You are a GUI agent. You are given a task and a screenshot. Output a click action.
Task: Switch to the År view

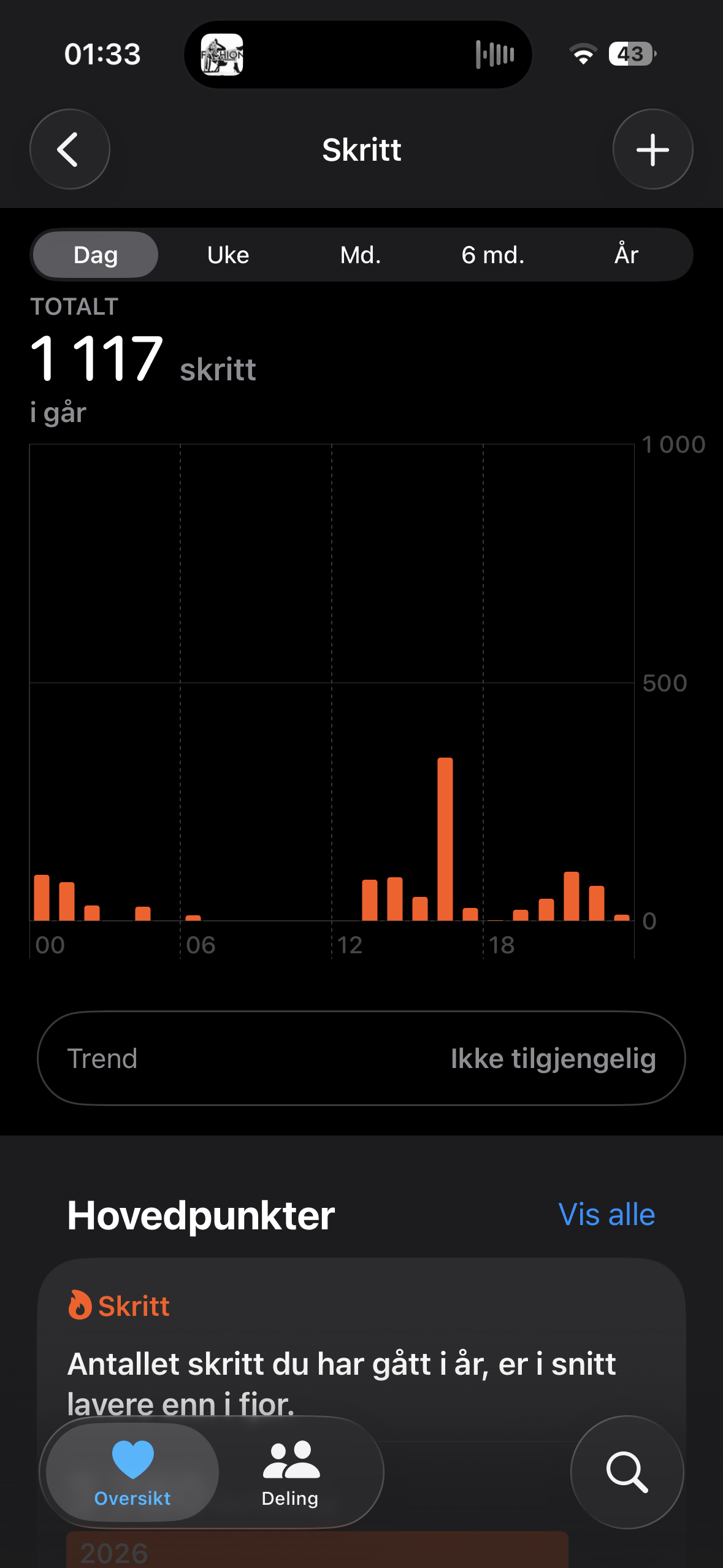(626, 255)
